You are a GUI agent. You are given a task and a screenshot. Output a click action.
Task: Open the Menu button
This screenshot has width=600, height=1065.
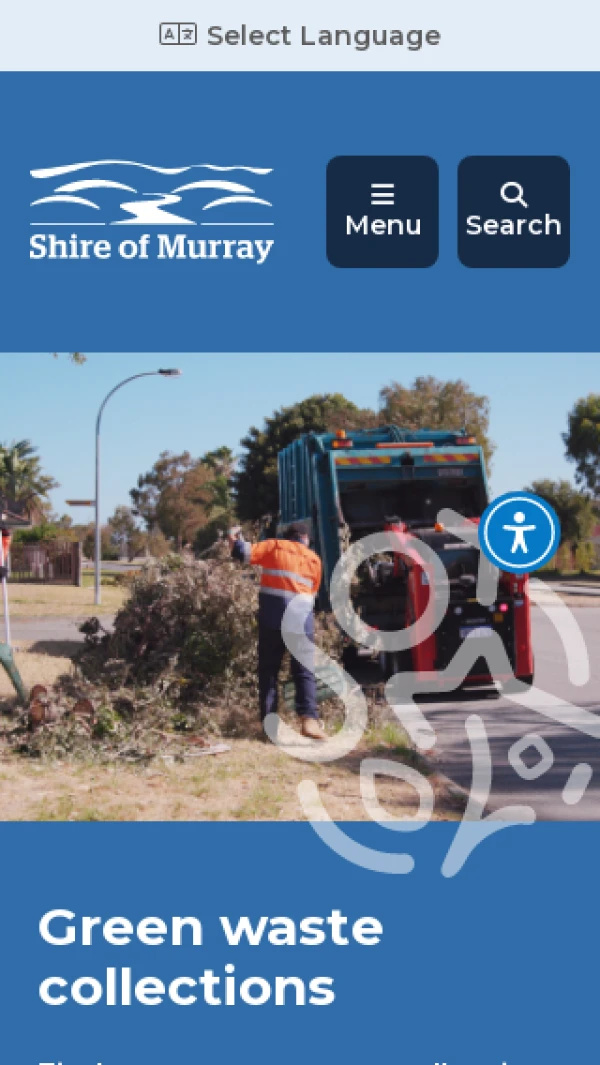382,211
